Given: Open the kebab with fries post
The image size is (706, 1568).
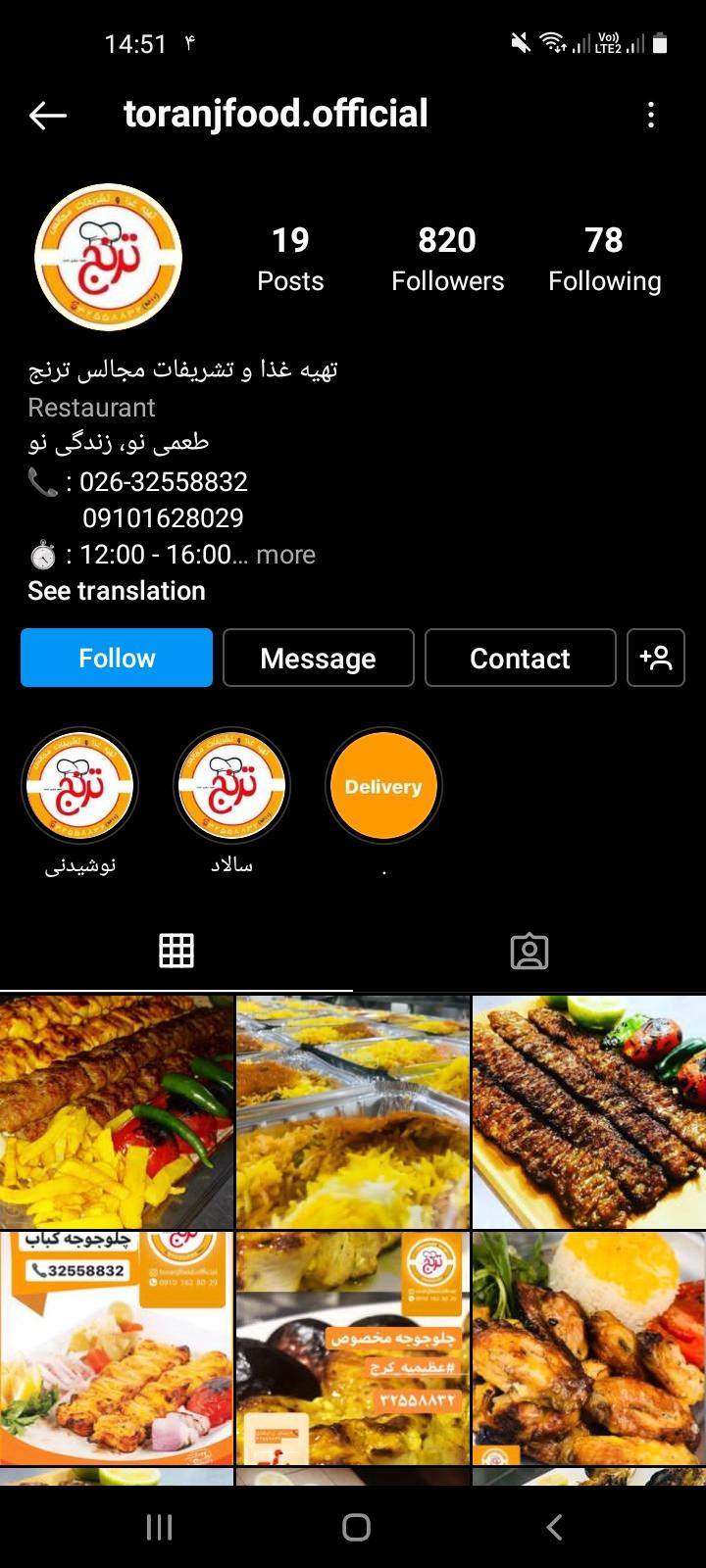Looking at the screenshot, I should (117, 1112).
